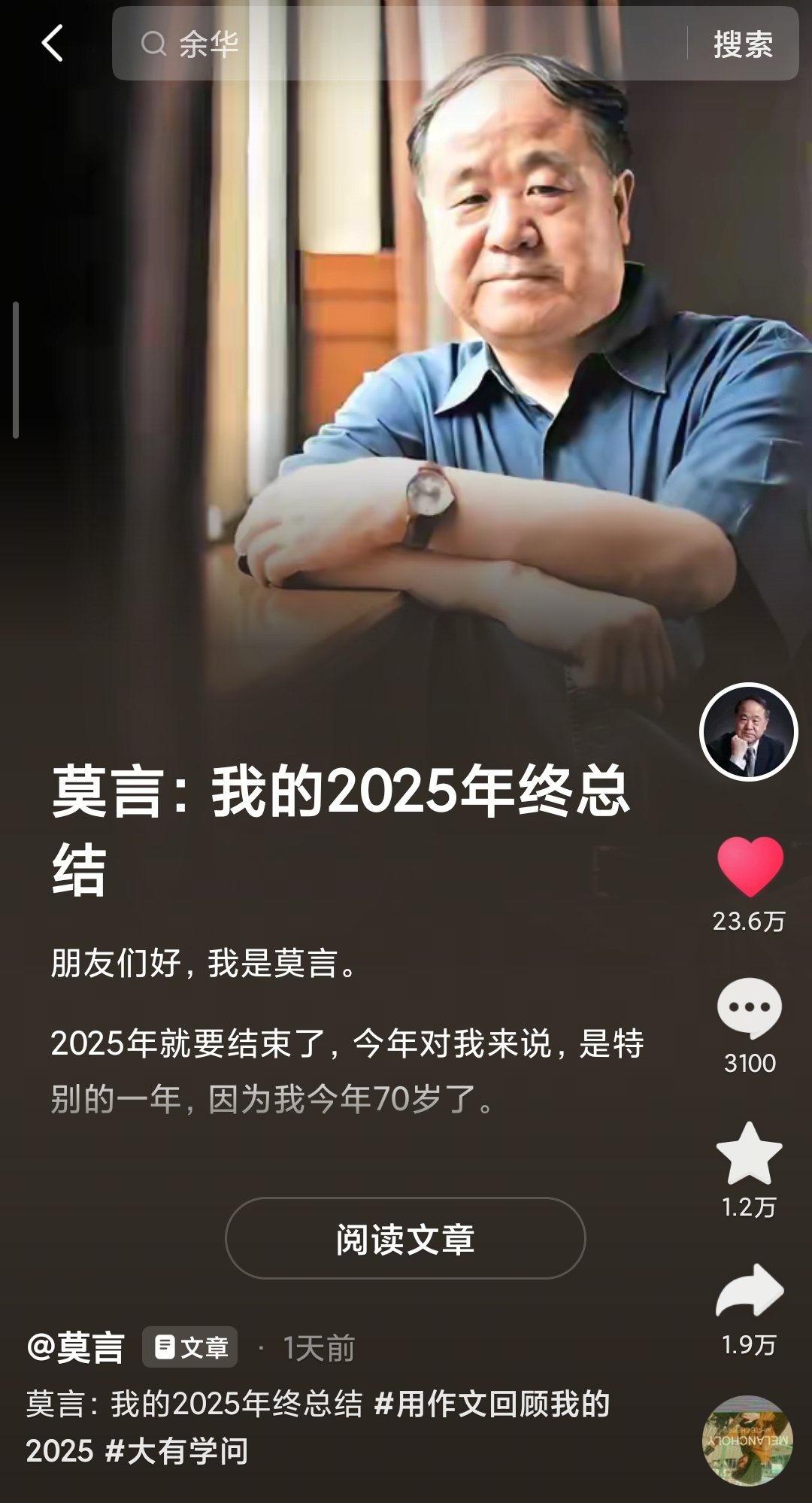Image resolution: width=812 pixels, height=1503 pixels.
Task: Open the hashtag #大有学问
Action: click(x=177, y=1451)
